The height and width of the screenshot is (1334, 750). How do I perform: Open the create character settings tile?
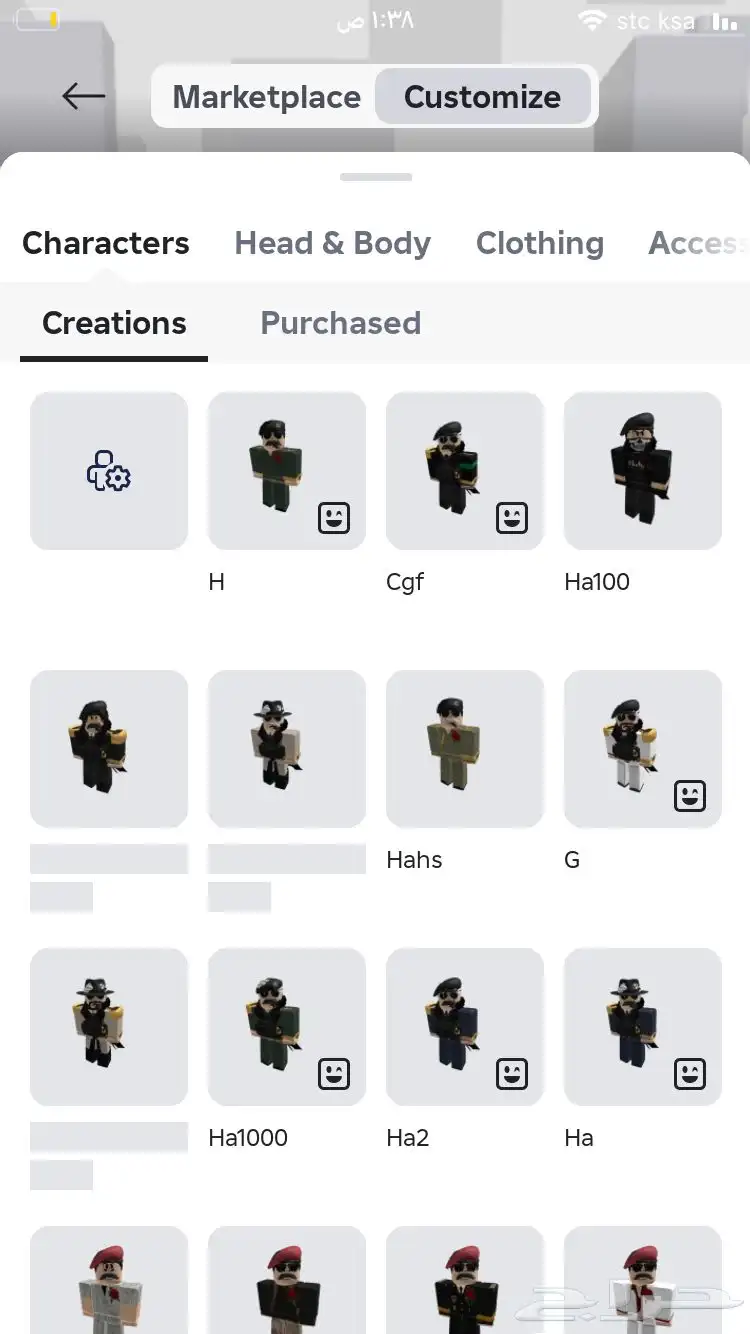[109, 471]
